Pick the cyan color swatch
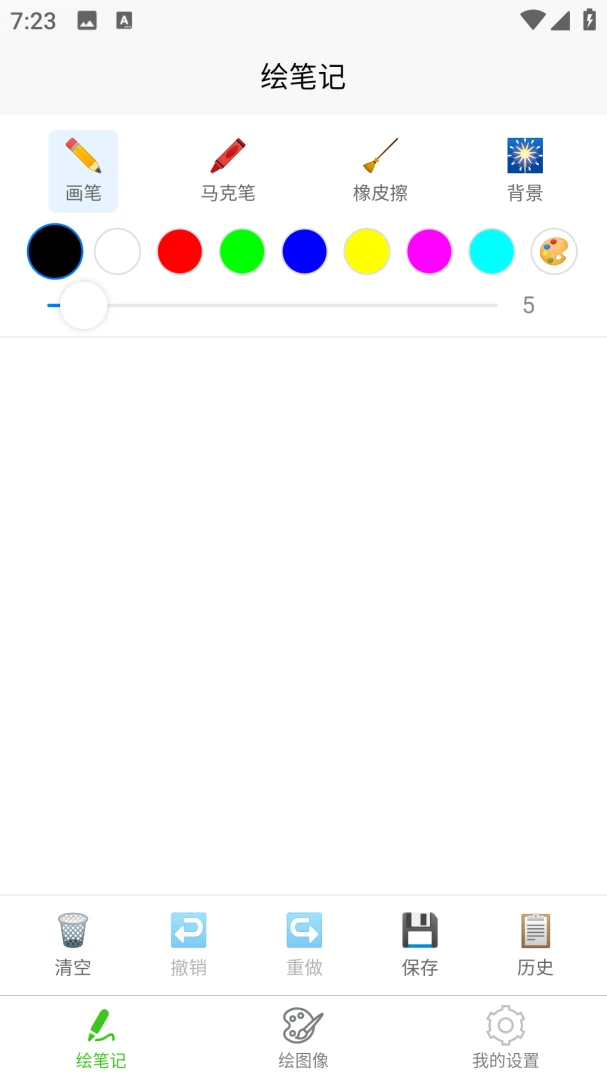The image size is (607, 1080). coord(491,251)
